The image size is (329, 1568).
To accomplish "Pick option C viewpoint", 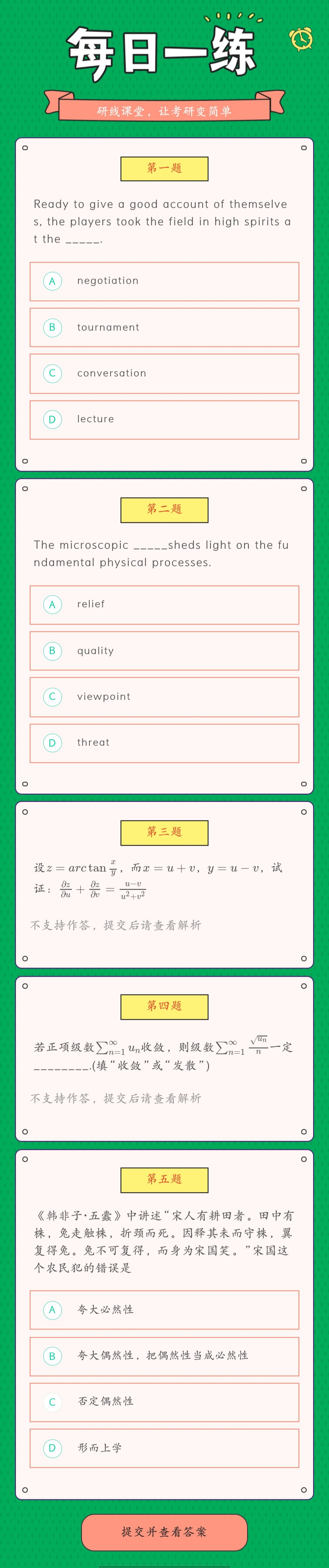I will click(164, 696).
